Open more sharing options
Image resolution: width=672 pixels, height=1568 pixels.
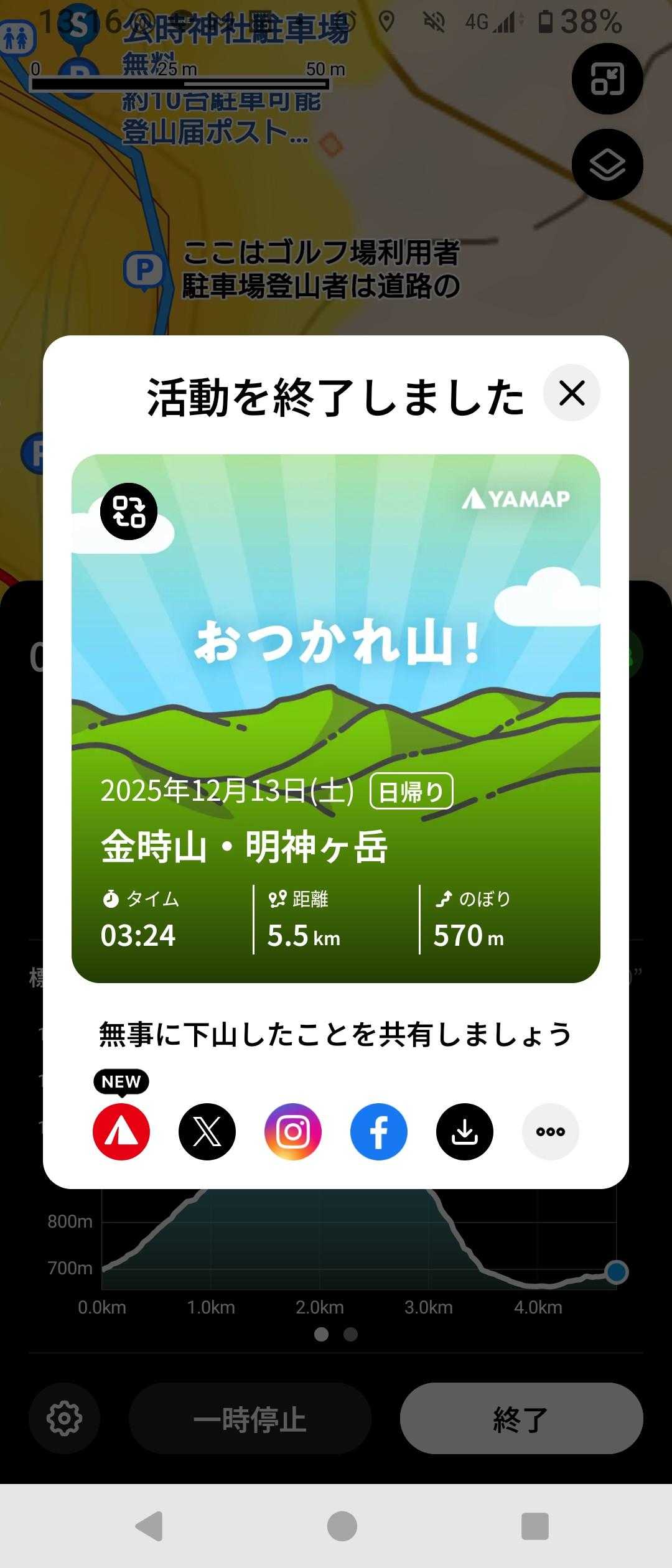551,1131
